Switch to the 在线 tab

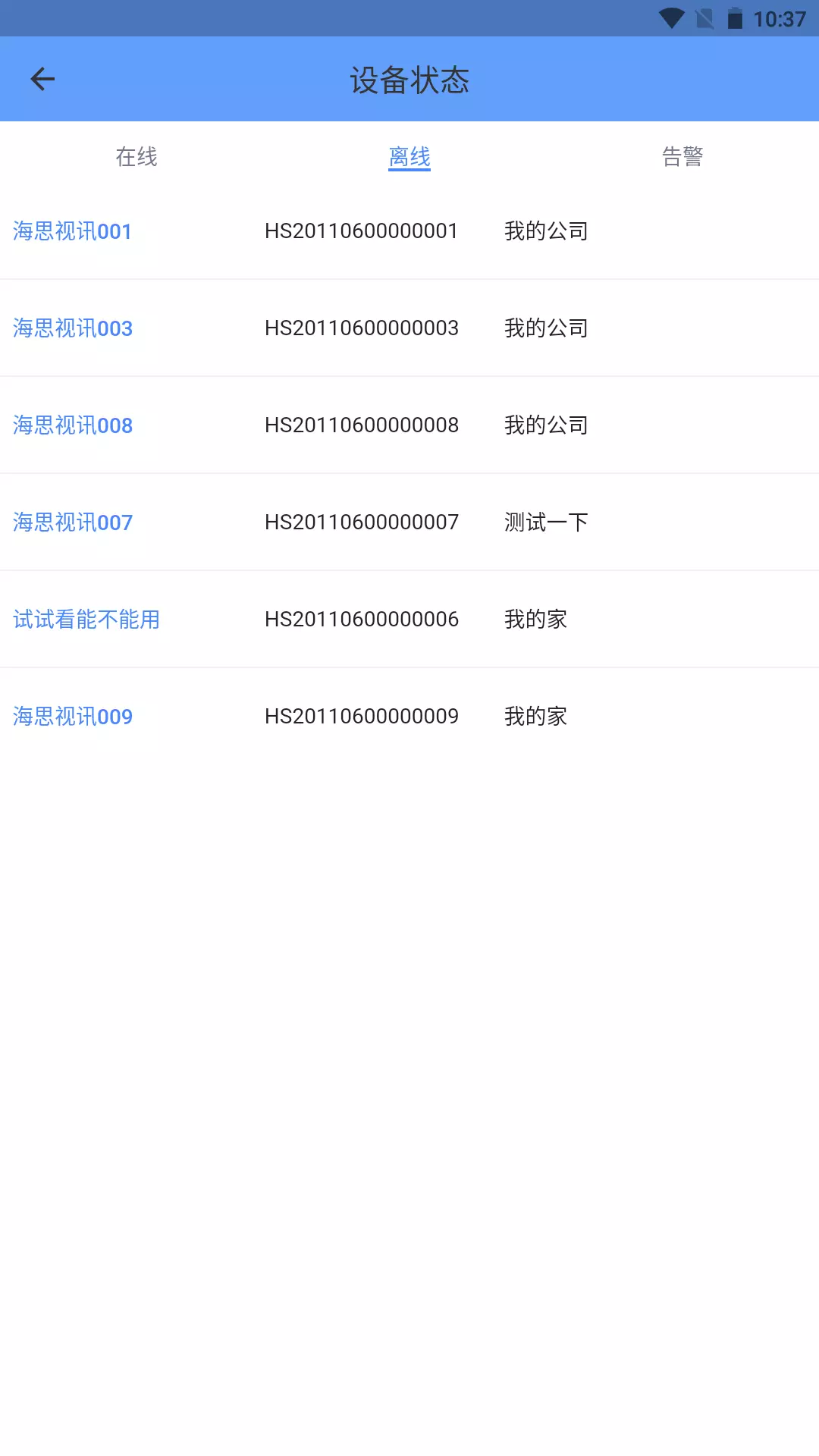pos(136,157)
